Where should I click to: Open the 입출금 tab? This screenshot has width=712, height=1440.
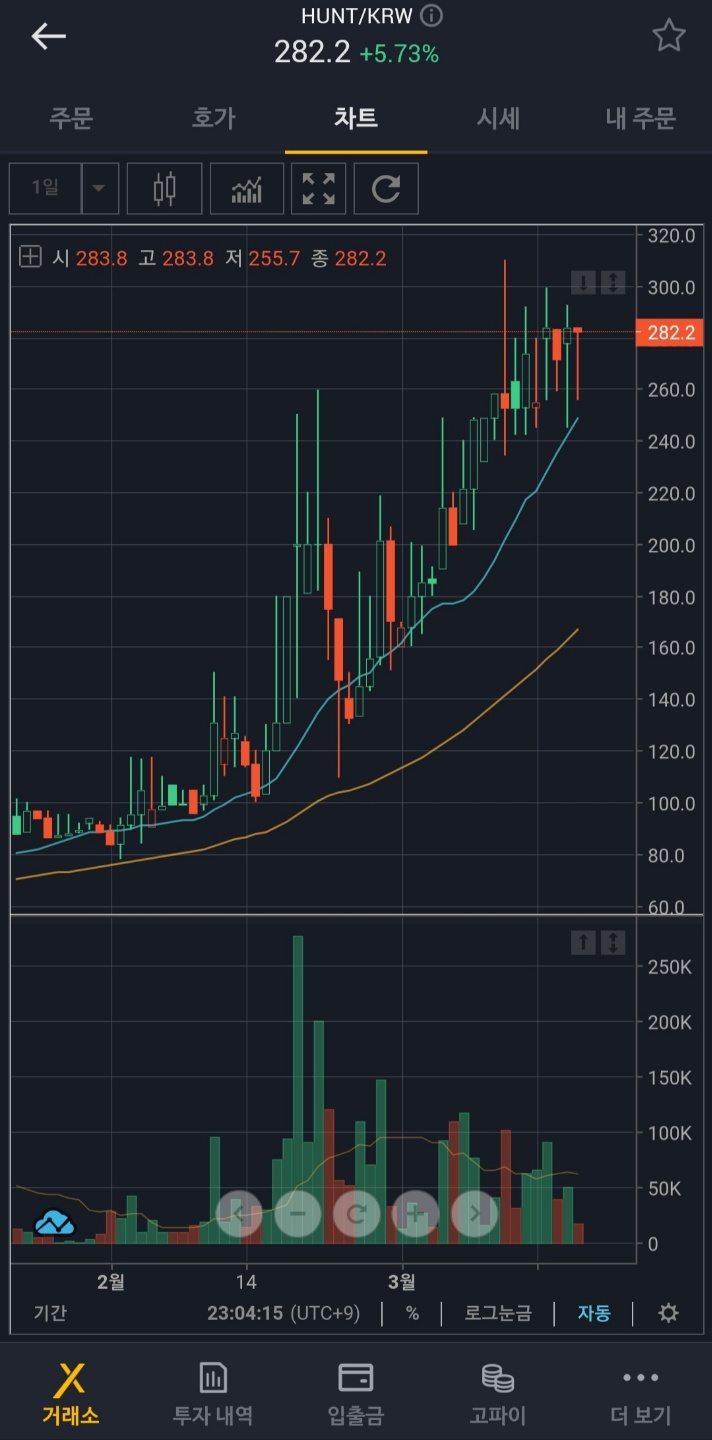(x=356, y=1393)
